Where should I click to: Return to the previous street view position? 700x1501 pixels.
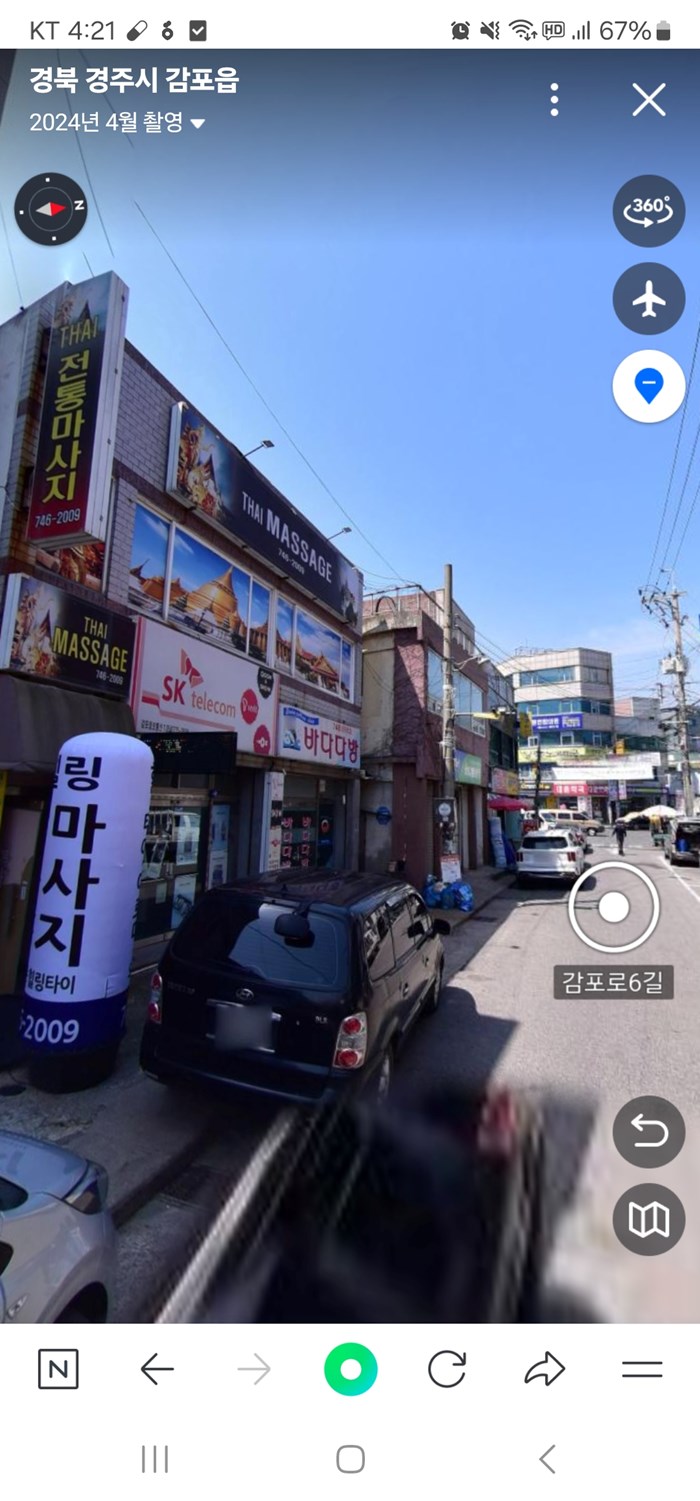pos(648,1132)
